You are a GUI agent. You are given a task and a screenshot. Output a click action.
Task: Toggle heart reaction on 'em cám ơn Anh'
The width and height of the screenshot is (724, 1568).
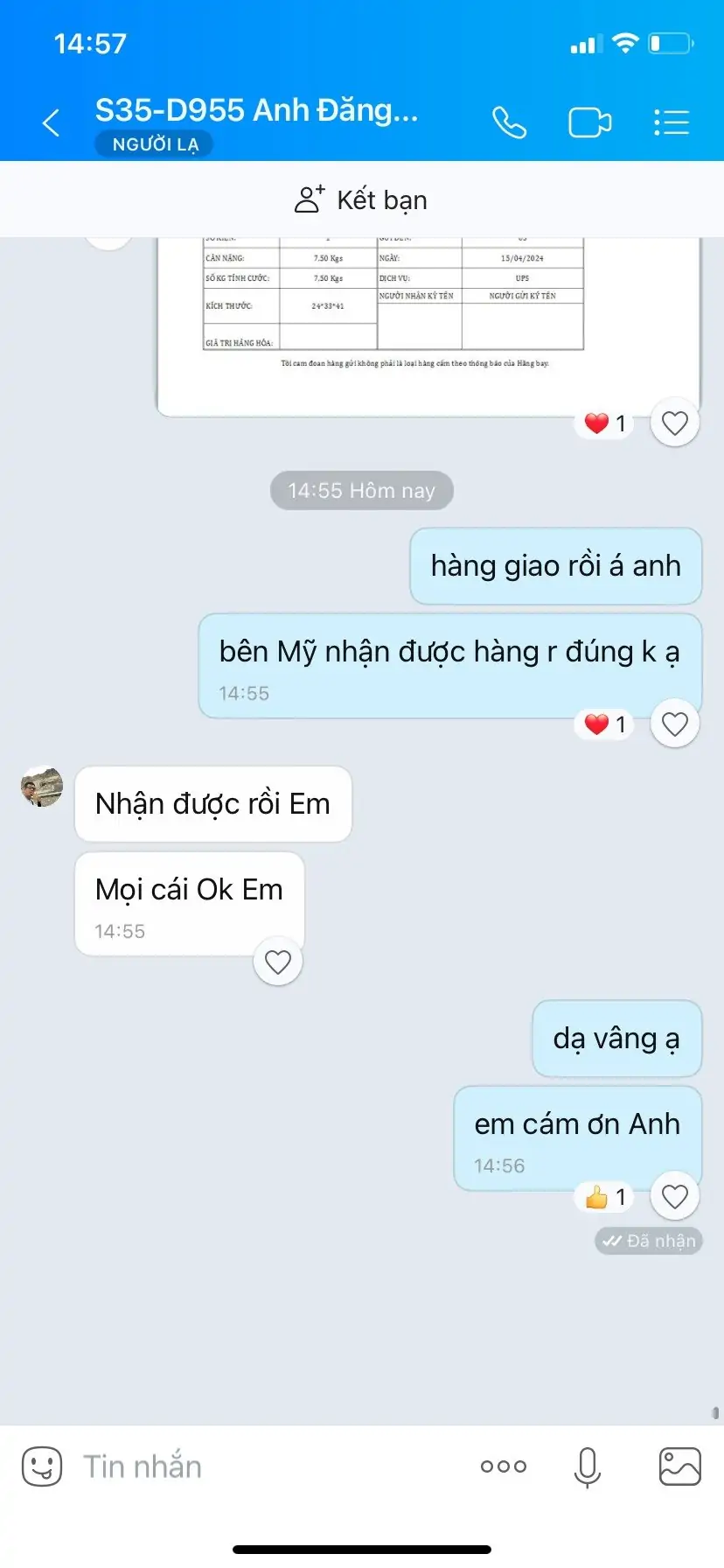click(x=674, y=1196)
